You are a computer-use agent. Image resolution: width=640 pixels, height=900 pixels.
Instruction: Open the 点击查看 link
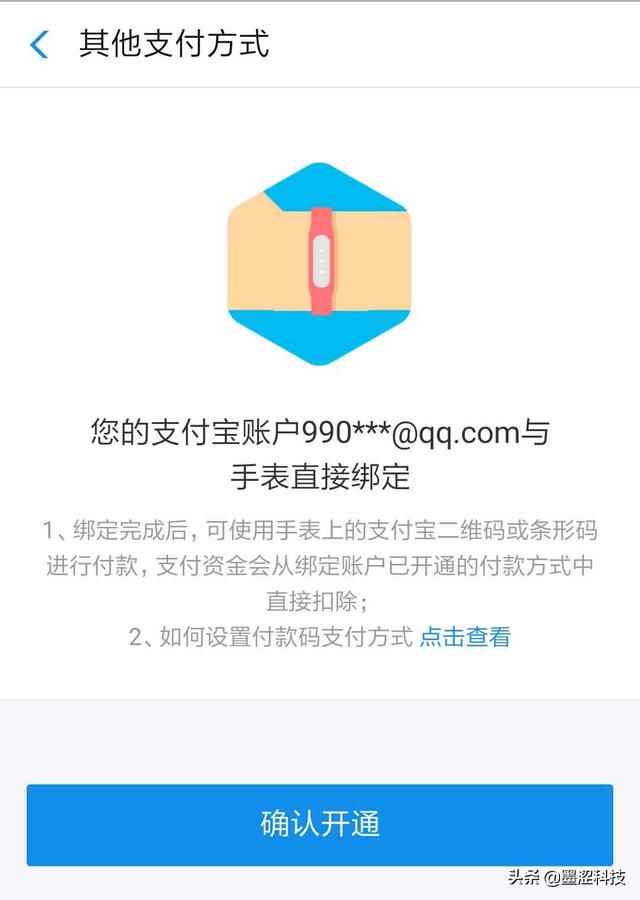[x=465, y=637]
